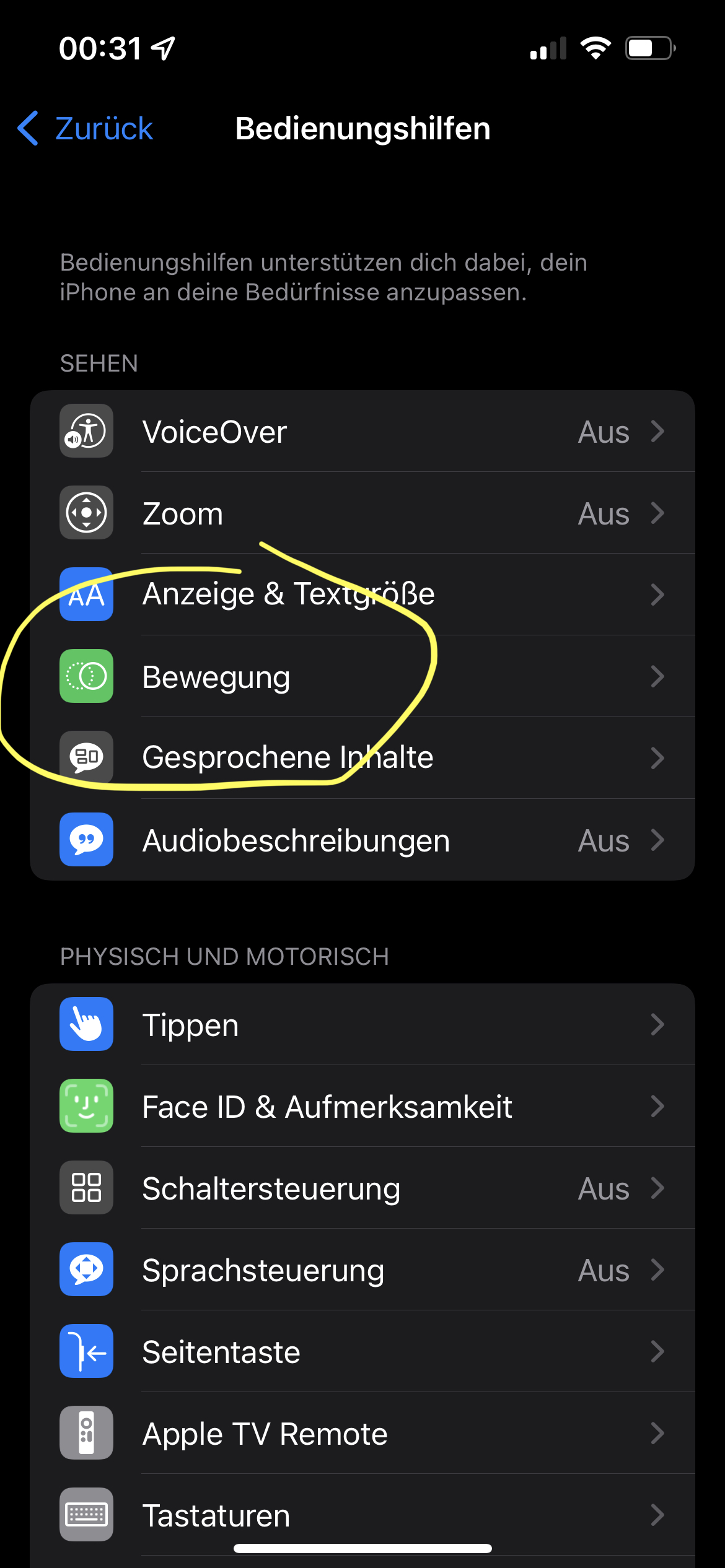Open VoiceOver settings

pos(362,432)
